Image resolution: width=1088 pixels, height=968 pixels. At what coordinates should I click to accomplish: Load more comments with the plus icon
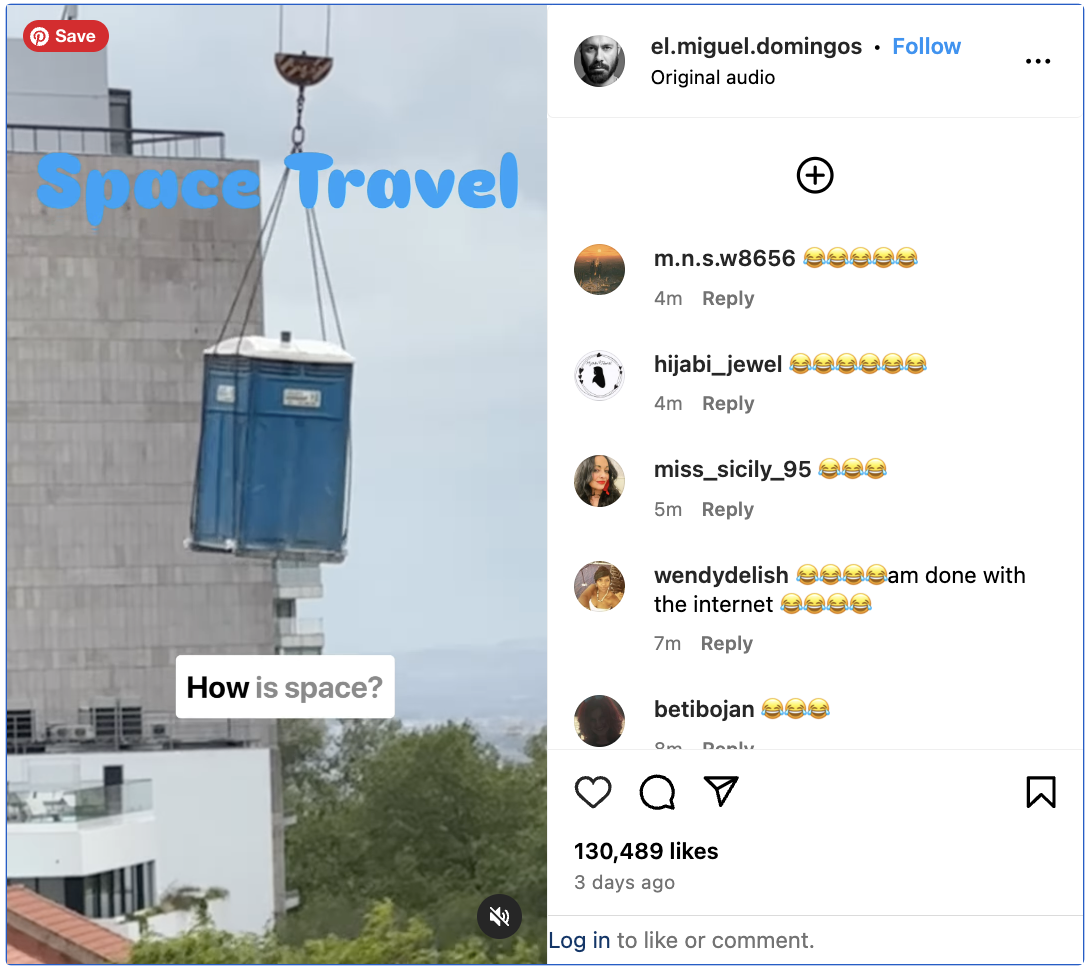pyautogui.click(x=815, y=176)
